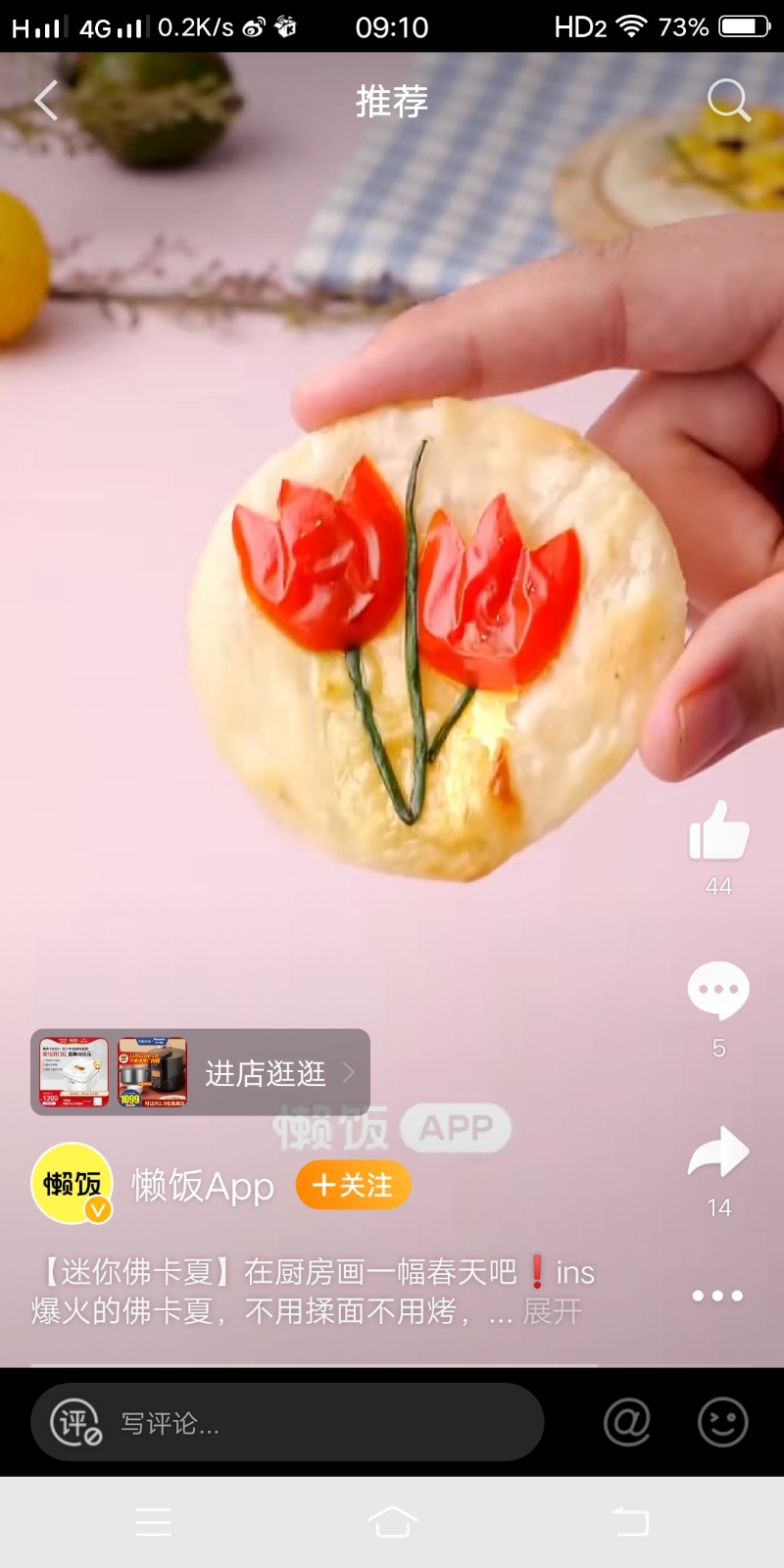The height and width of the screenshot is (1568, 784).
Task: Tap the 进店逛逛 shop card
Action: (200, 1072)
